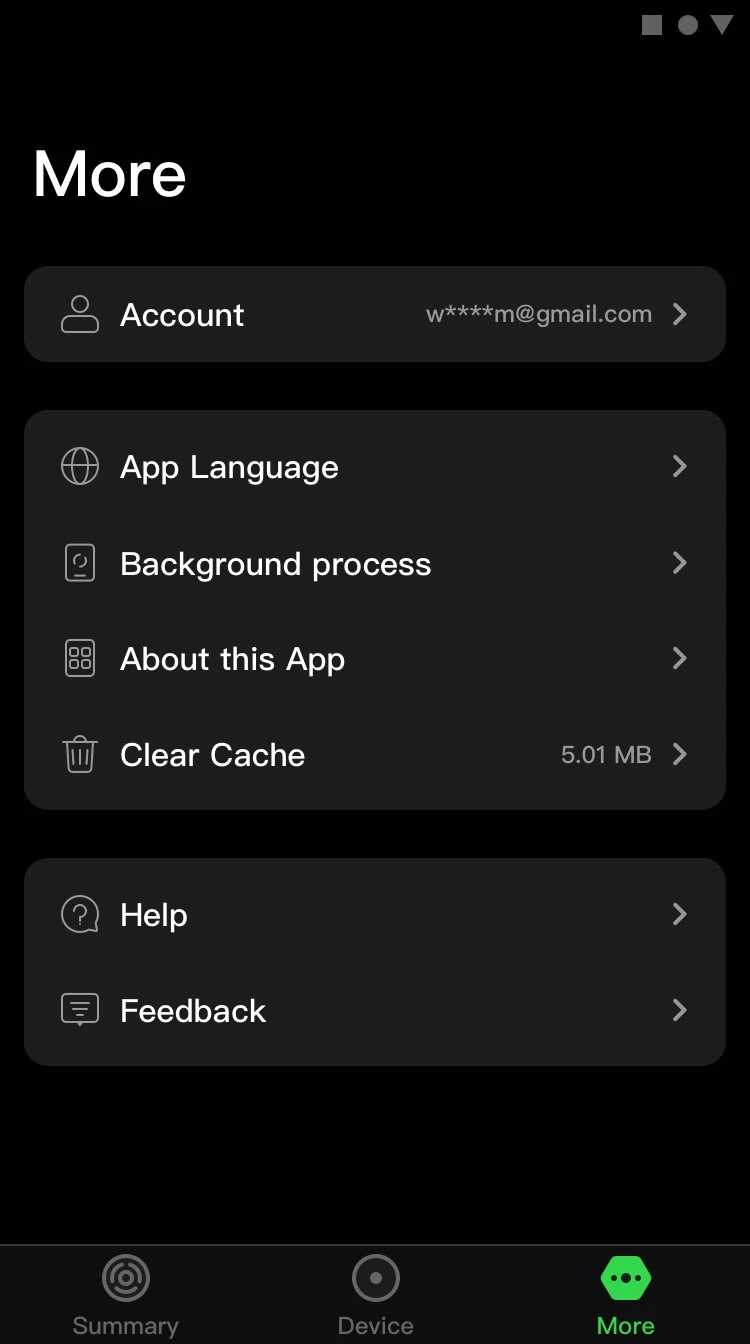Select the More tab
The width and height of the screenshot is (750, 1344).
point(625,1295)
